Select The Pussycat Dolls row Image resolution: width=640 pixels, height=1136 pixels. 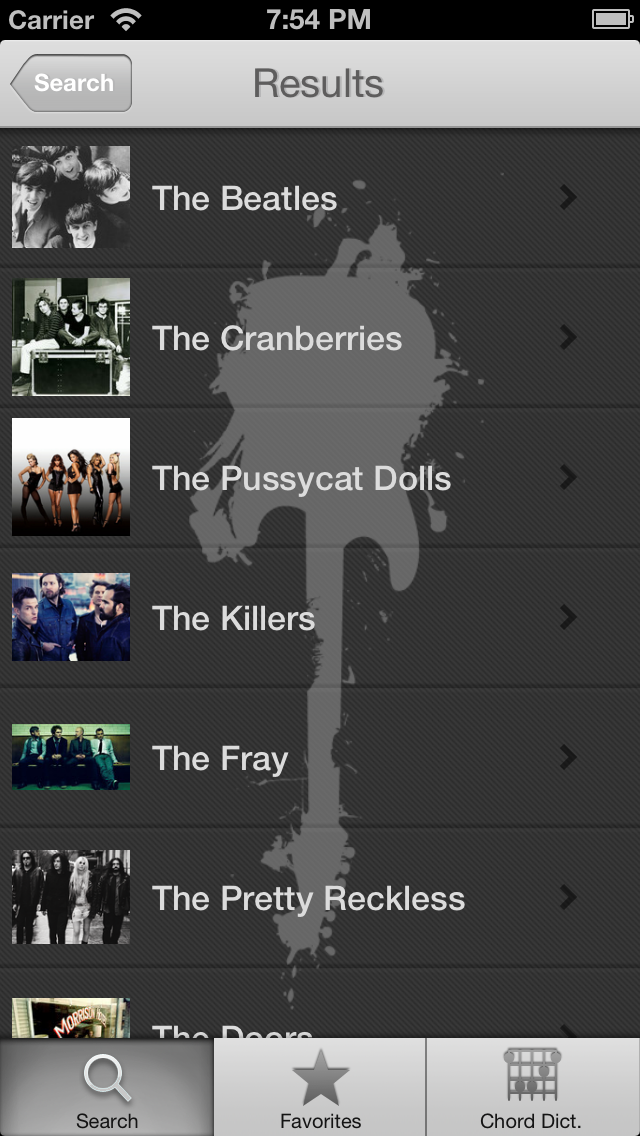pyautogui.click(x=320, y=478)
